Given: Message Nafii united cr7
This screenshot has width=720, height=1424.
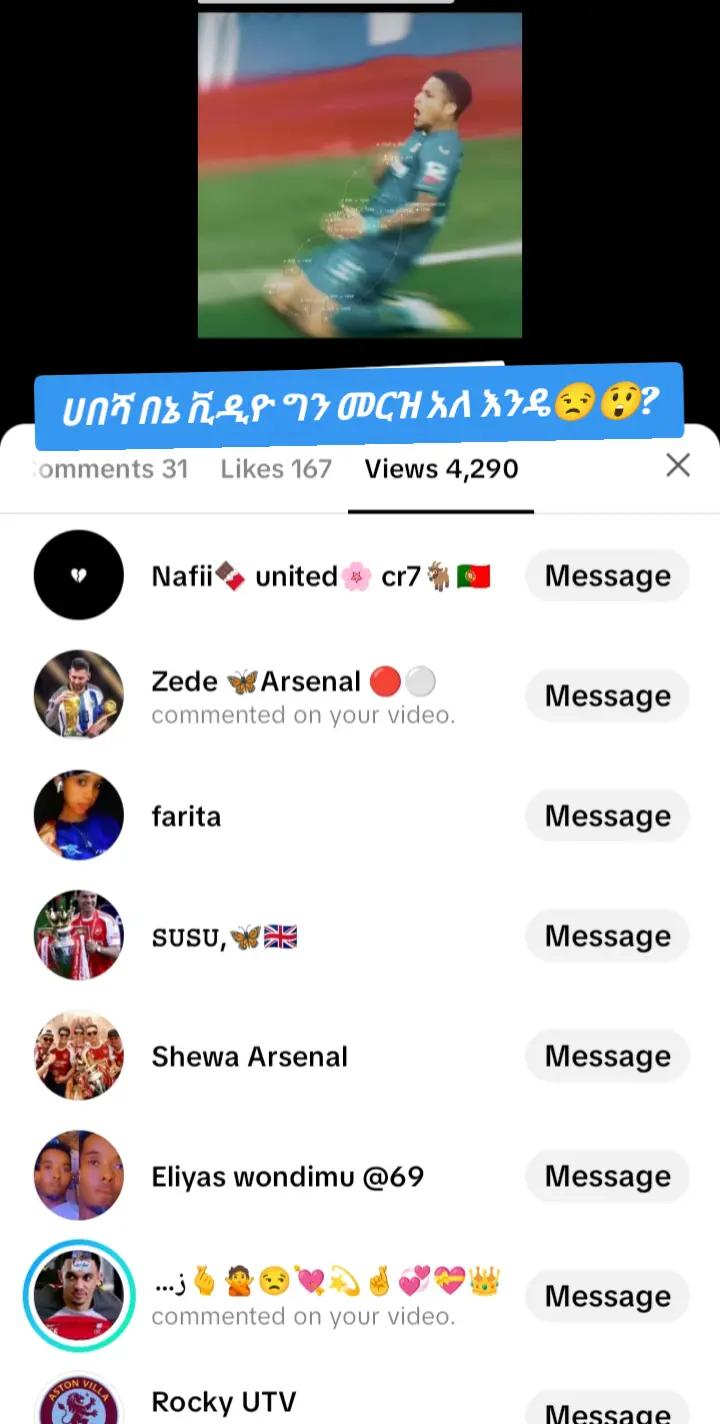Looking at the screenshot, I should (x=607, y=576).
